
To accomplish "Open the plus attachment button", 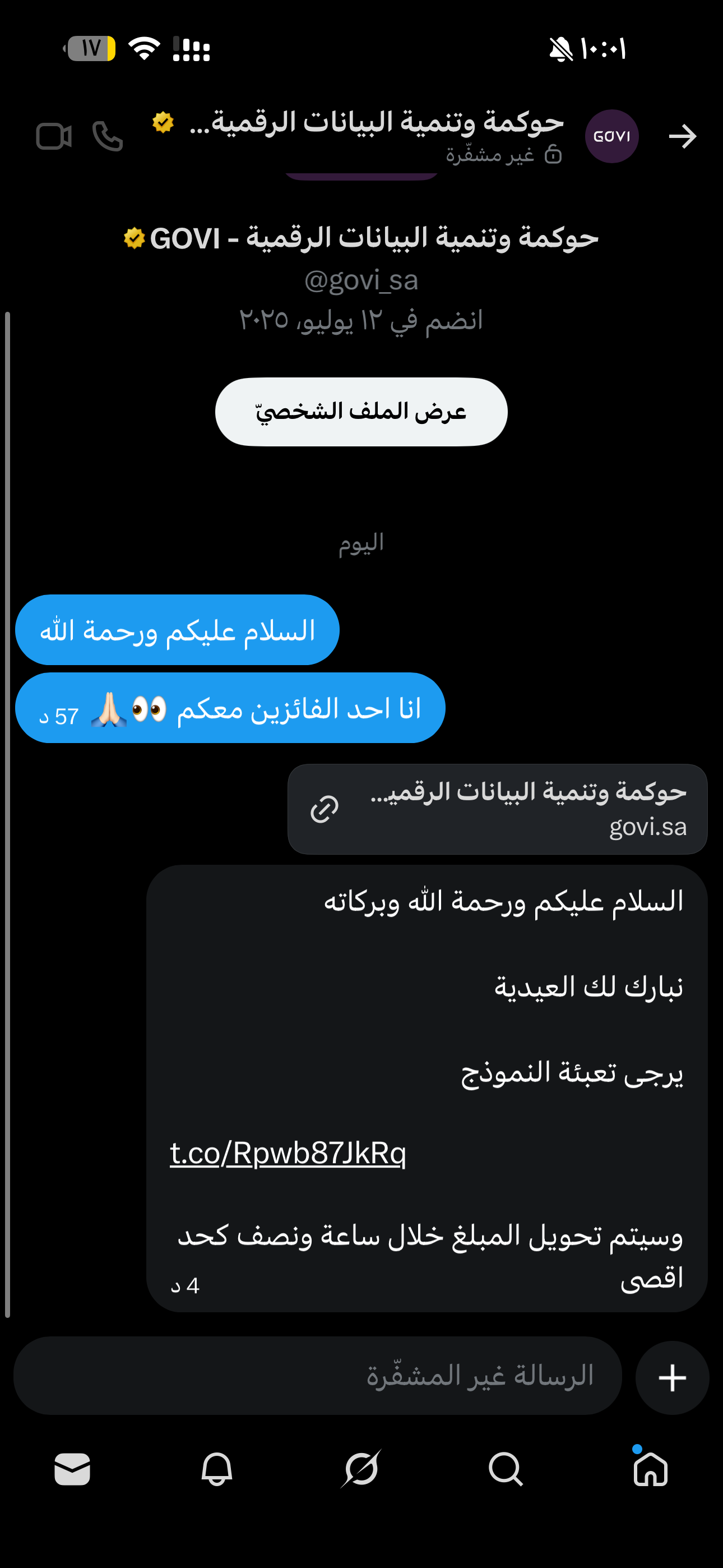I will (x=672, y=1377).
